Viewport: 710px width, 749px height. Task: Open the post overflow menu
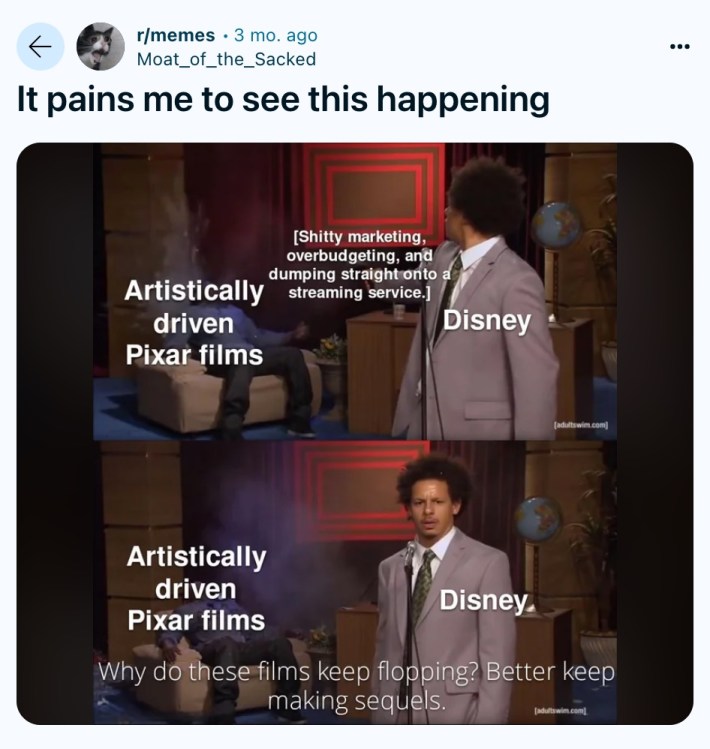[680, 46]
